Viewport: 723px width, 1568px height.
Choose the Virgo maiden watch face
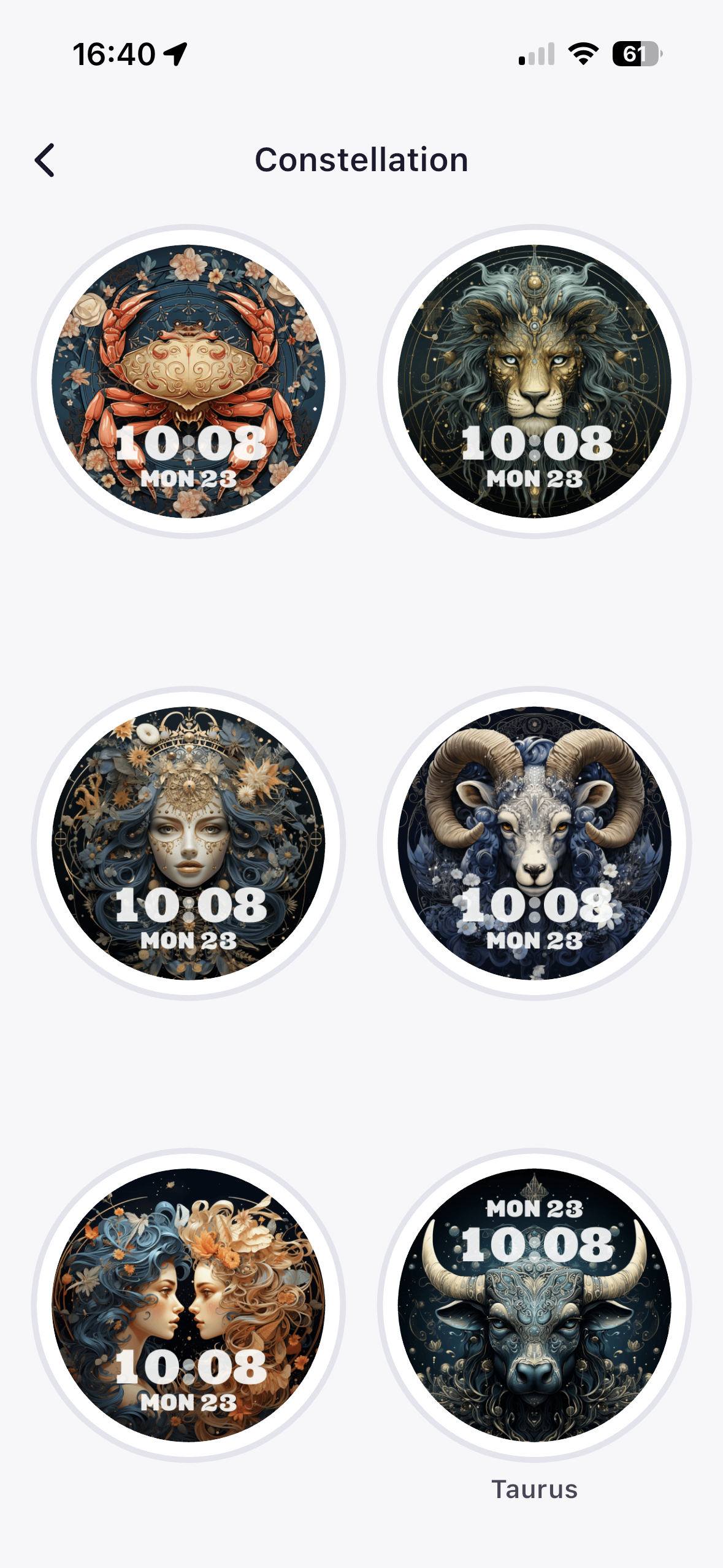click(x=188, y=843)
